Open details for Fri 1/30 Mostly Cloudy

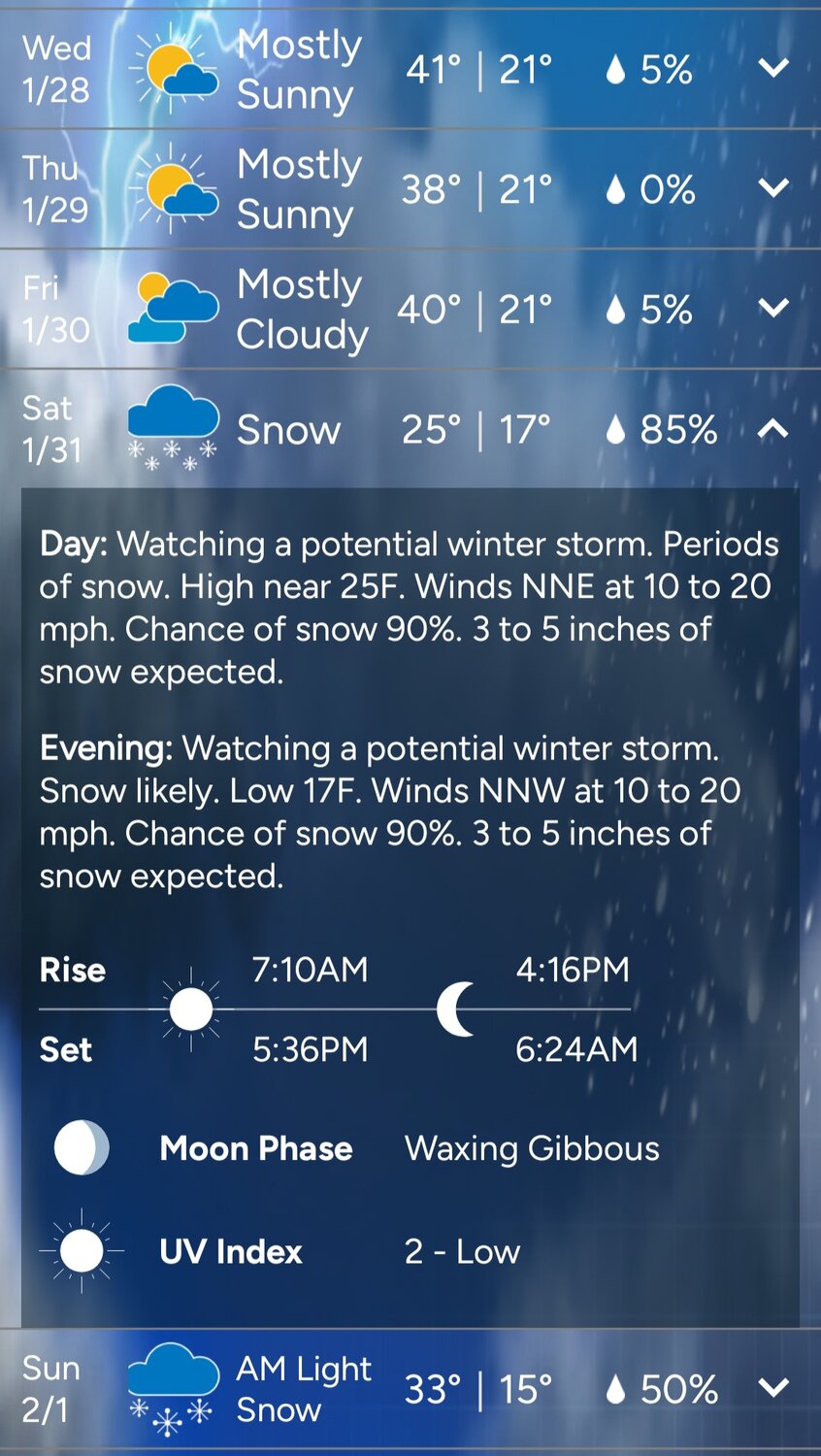772,309
